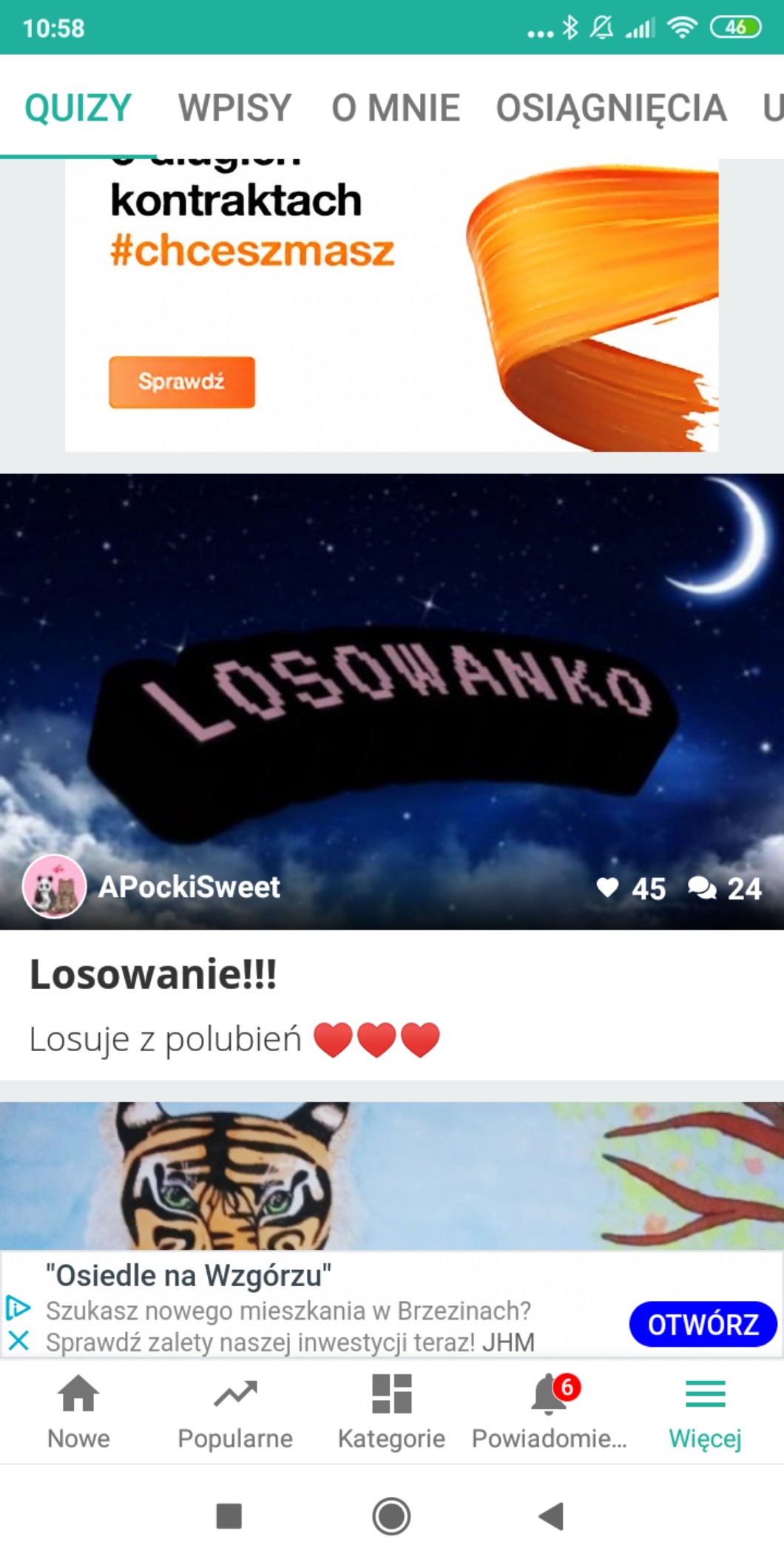784x1568 pixels.
Task: Go back with the system back button
Action: 551,1516
